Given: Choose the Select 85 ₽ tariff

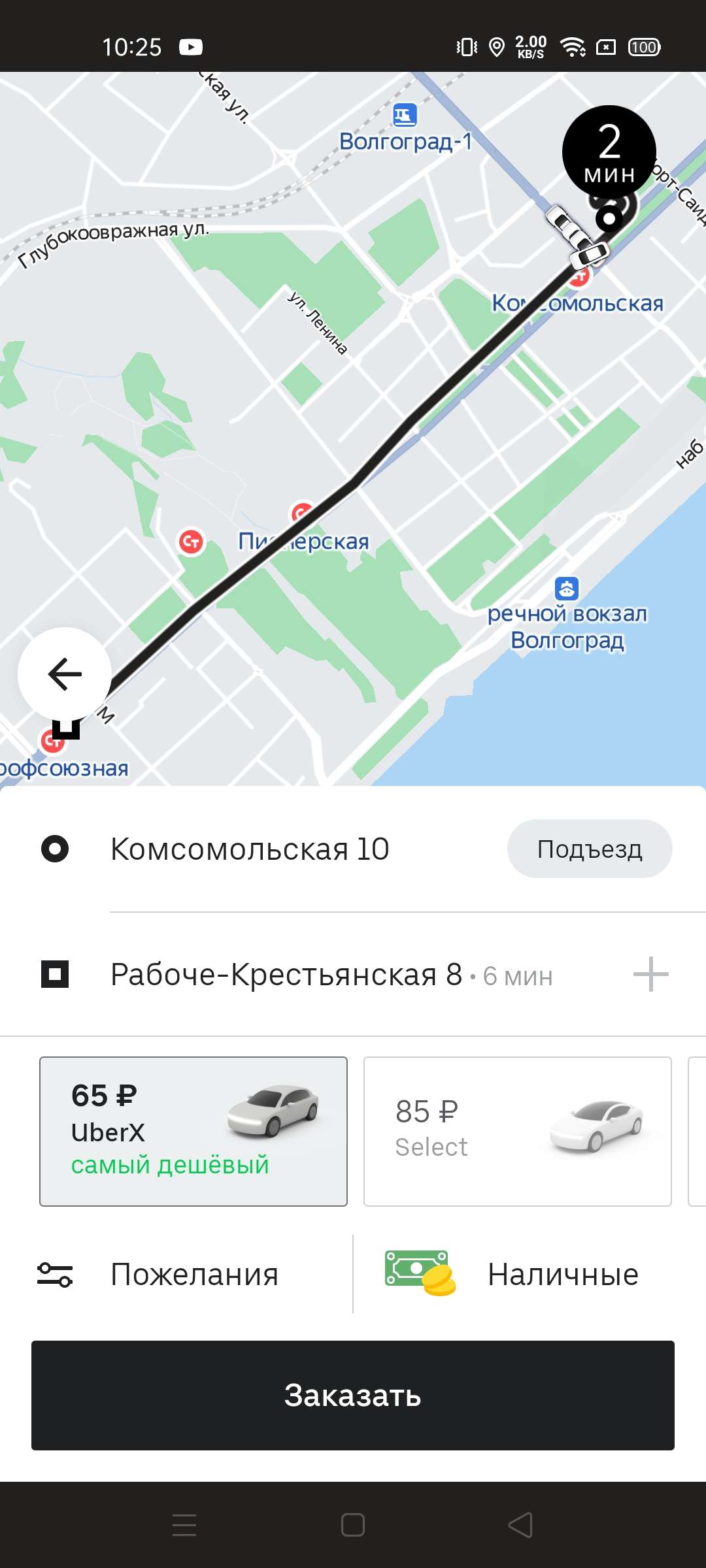Looking at the screenshot, I should coord(517,1131).
